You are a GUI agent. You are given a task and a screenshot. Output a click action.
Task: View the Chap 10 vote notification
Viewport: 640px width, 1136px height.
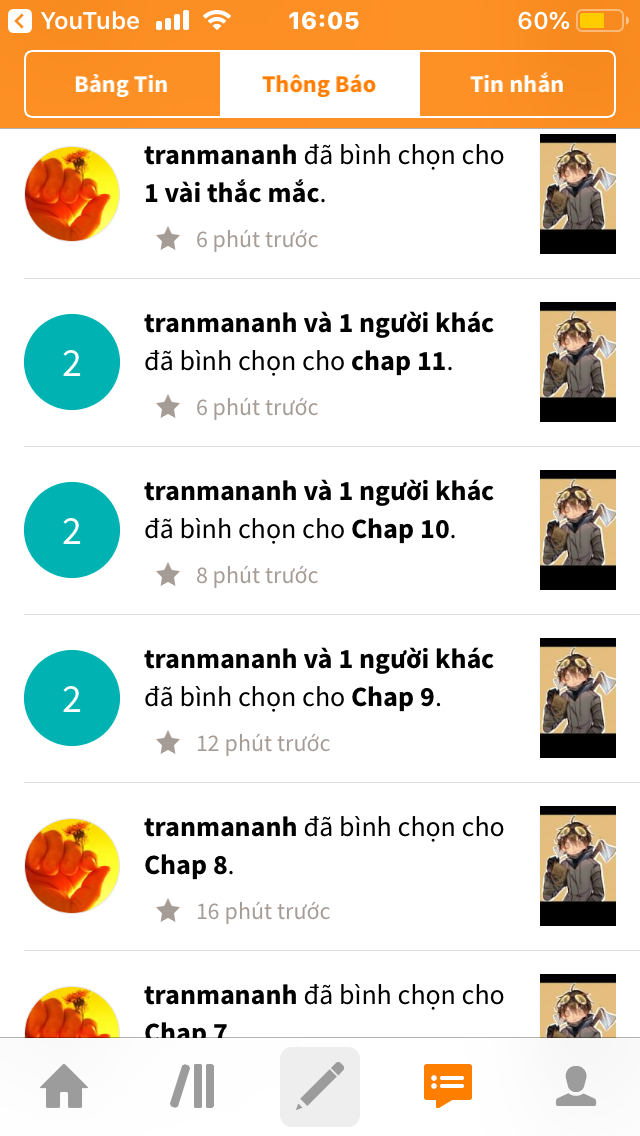coord(325,530)
